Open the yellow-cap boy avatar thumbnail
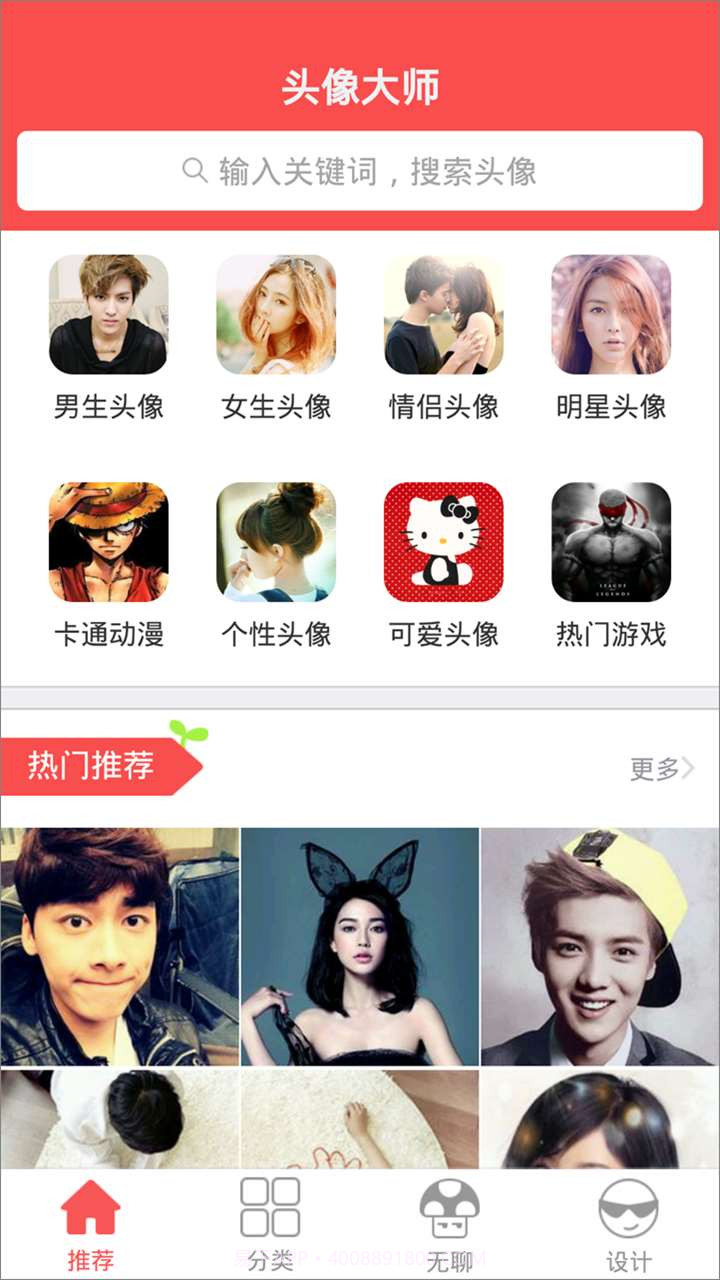The height and width of the screenshot is (1280, 720). (x=600, y=945)
